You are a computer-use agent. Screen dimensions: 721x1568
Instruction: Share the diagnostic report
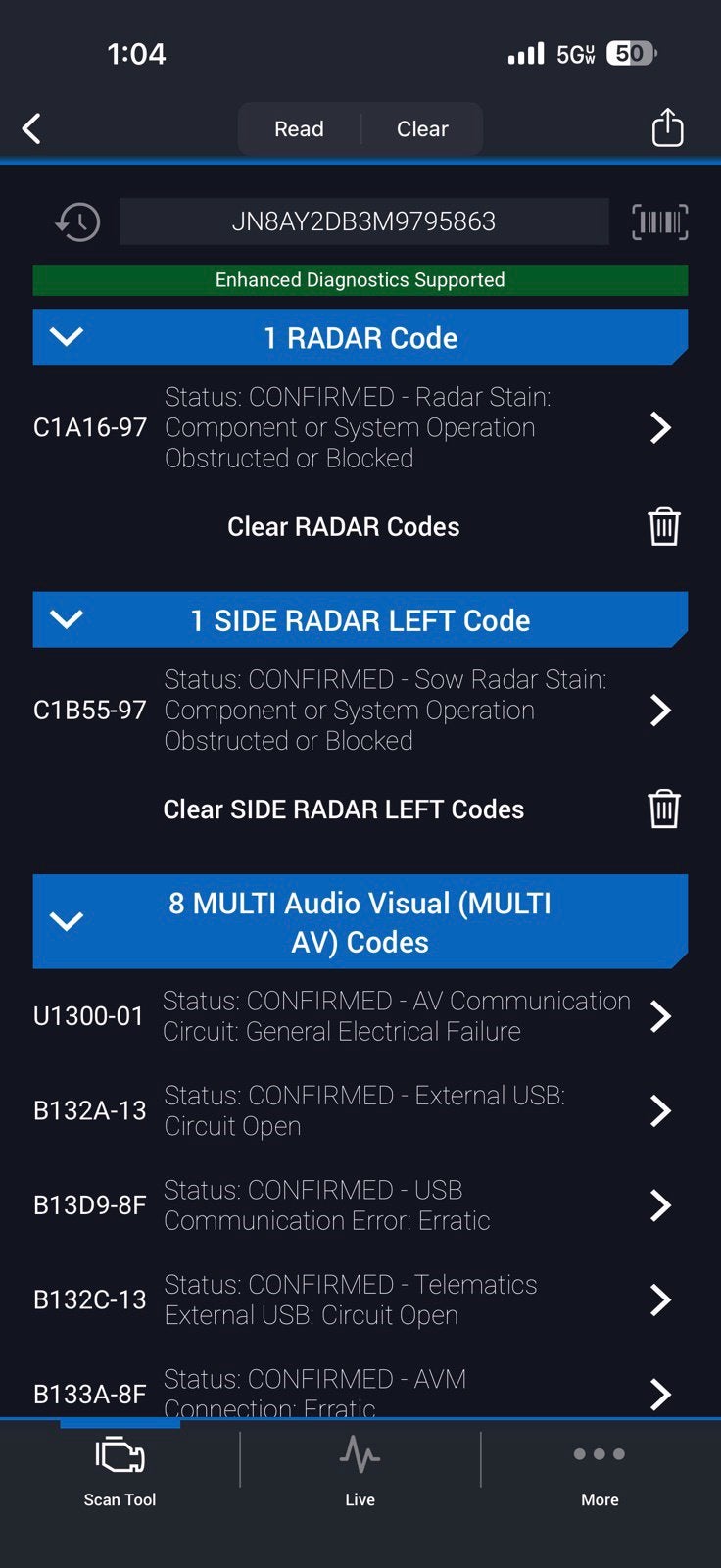[x=667, y=127]
